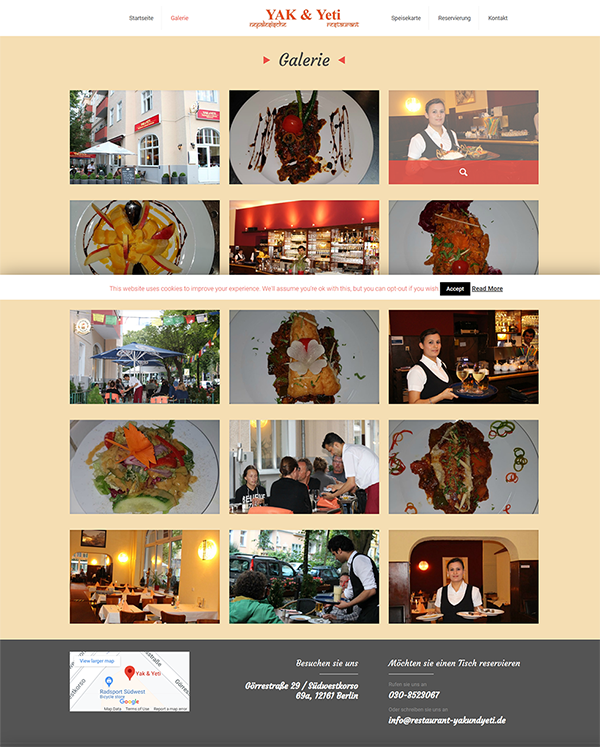Go to the Startseite page
The height and width of the screenshot is (747, 600).
coord(141,18)
